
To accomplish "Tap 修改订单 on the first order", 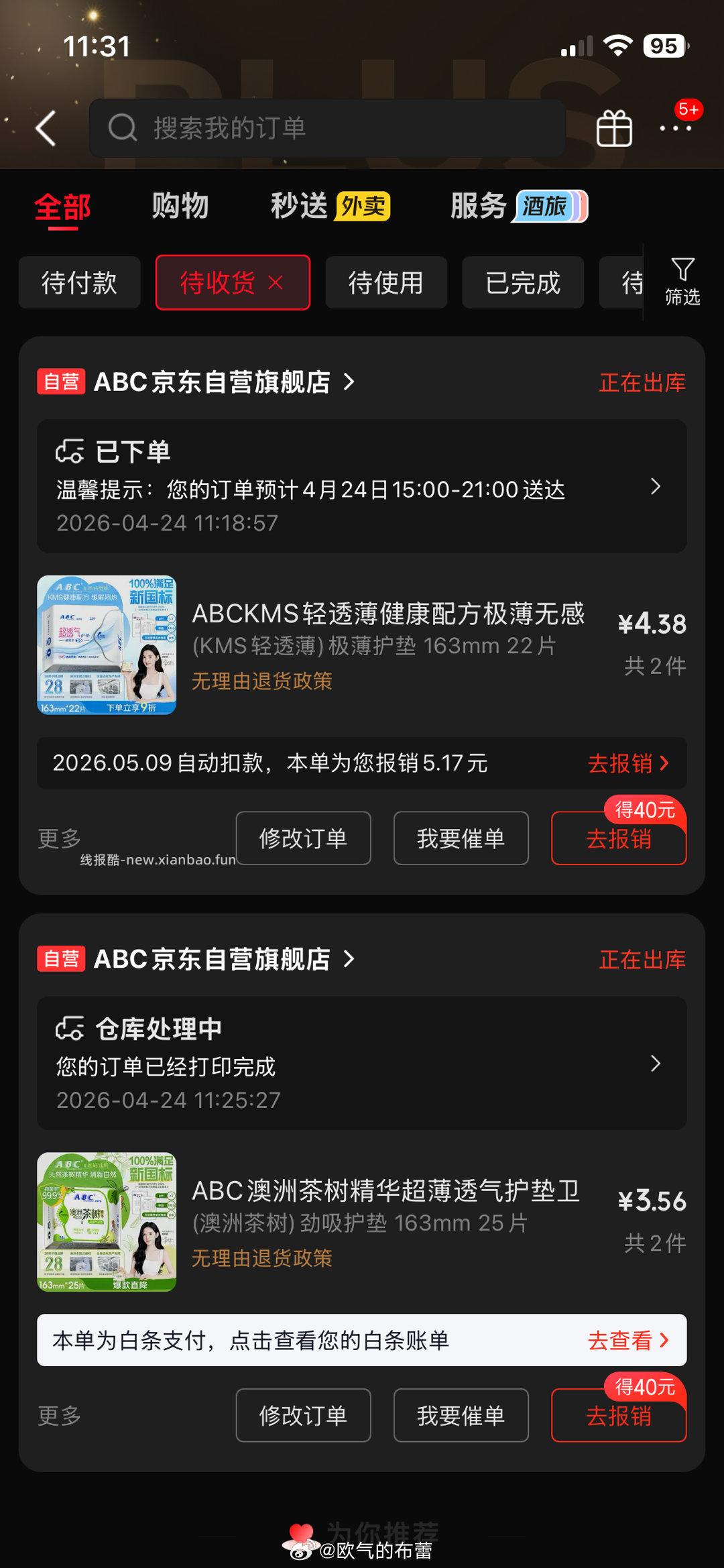I will tap(303, 838).
